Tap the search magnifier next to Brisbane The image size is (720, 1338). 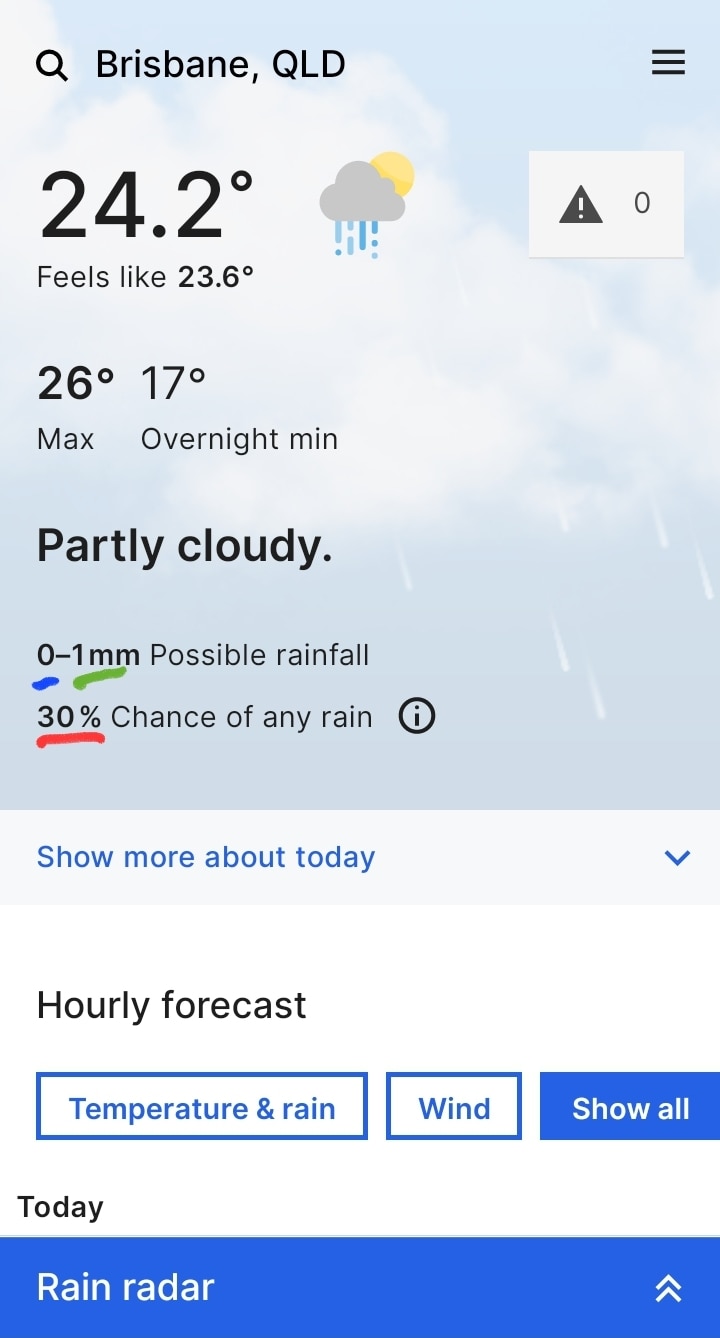click(51, 64)
